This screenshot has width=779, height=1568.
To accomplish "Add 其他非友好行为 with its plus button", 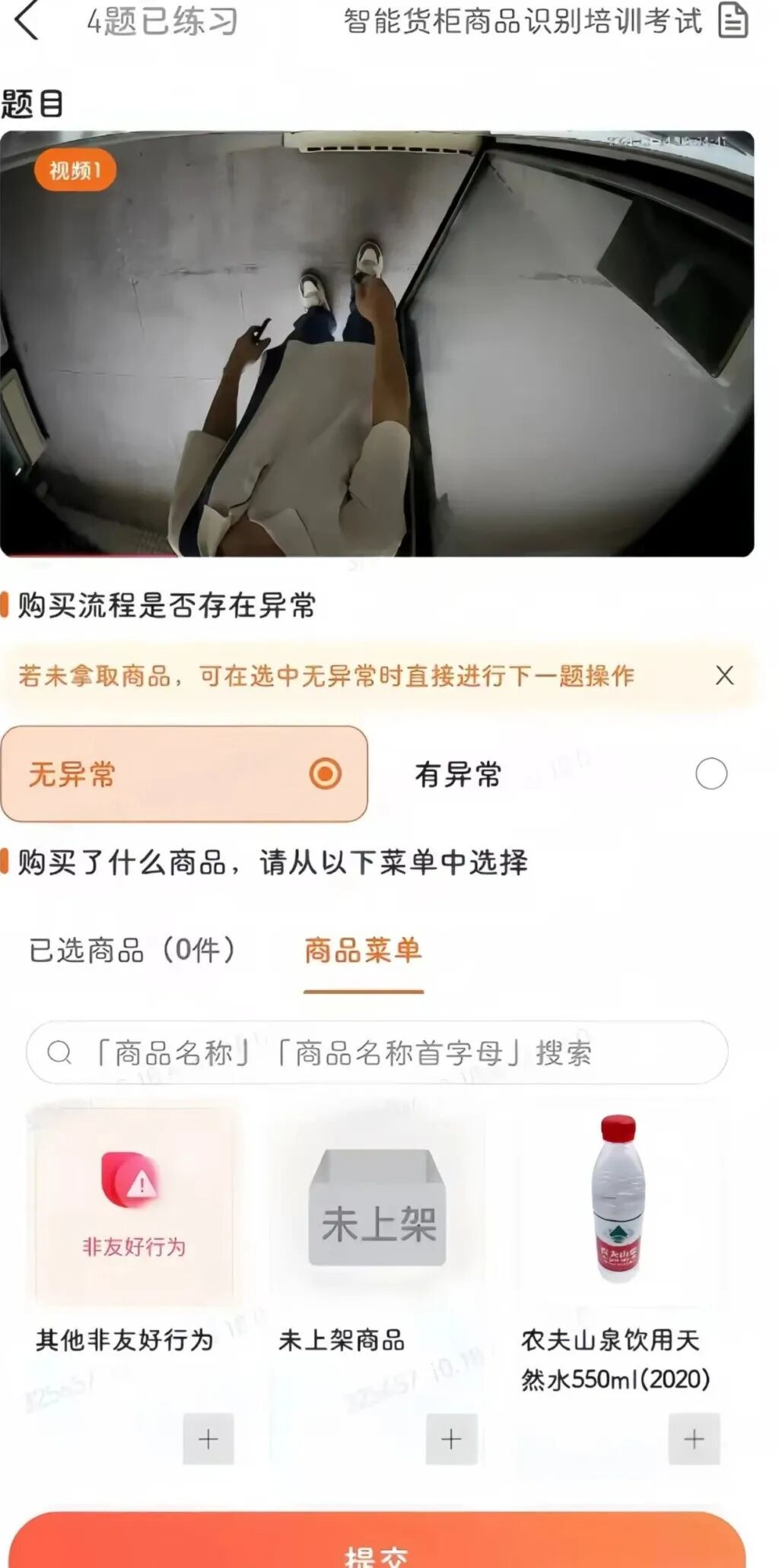I will coord(208,1439).
